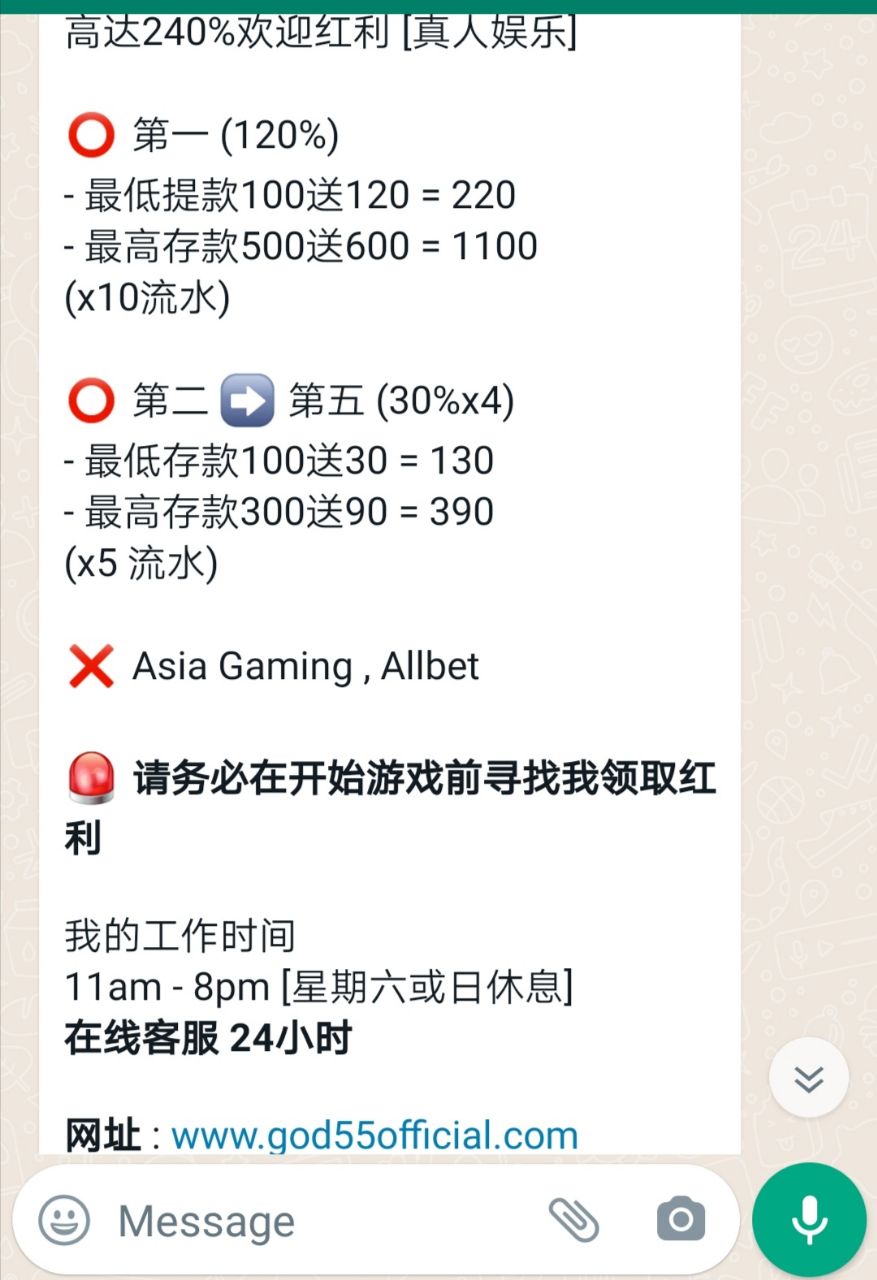Record a voice message with the microphone
The height and width of the screenshot is (1280, 877).
[x=808, y=1219]
